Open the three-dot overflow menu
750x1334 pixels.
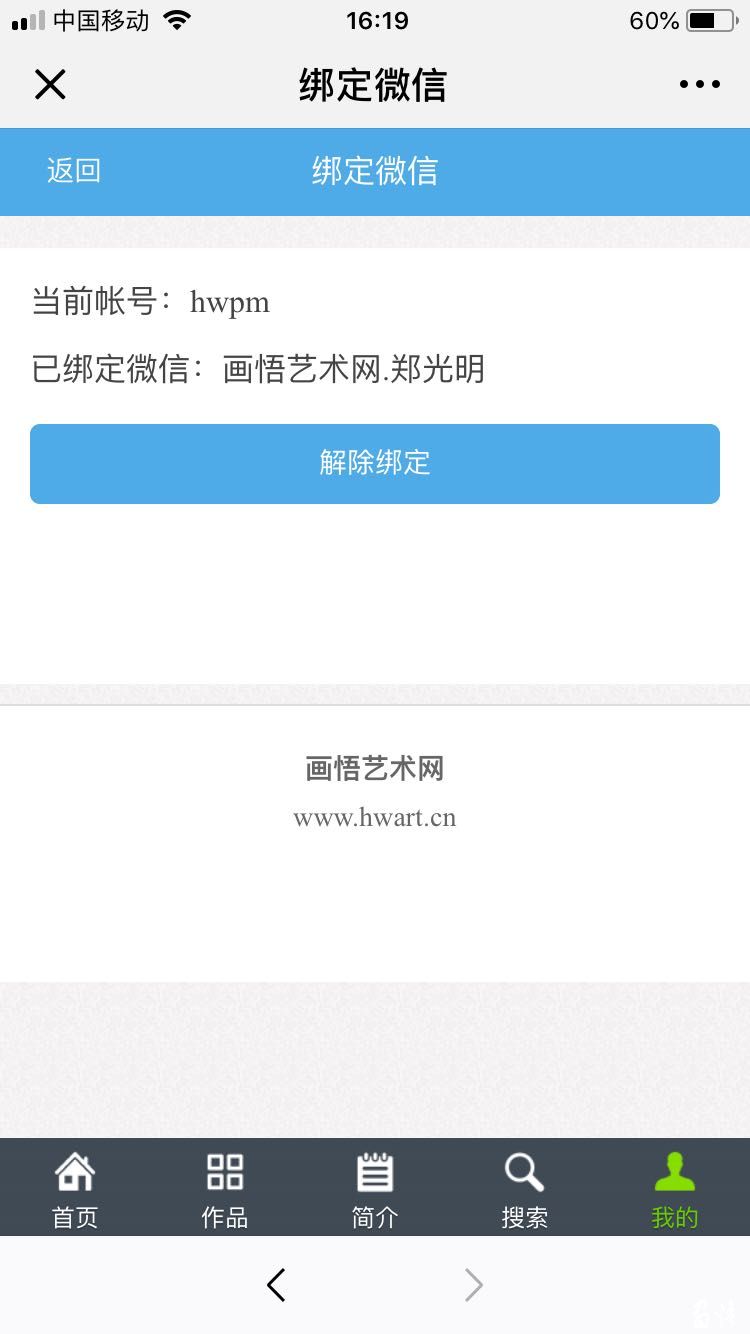point(699,85)
